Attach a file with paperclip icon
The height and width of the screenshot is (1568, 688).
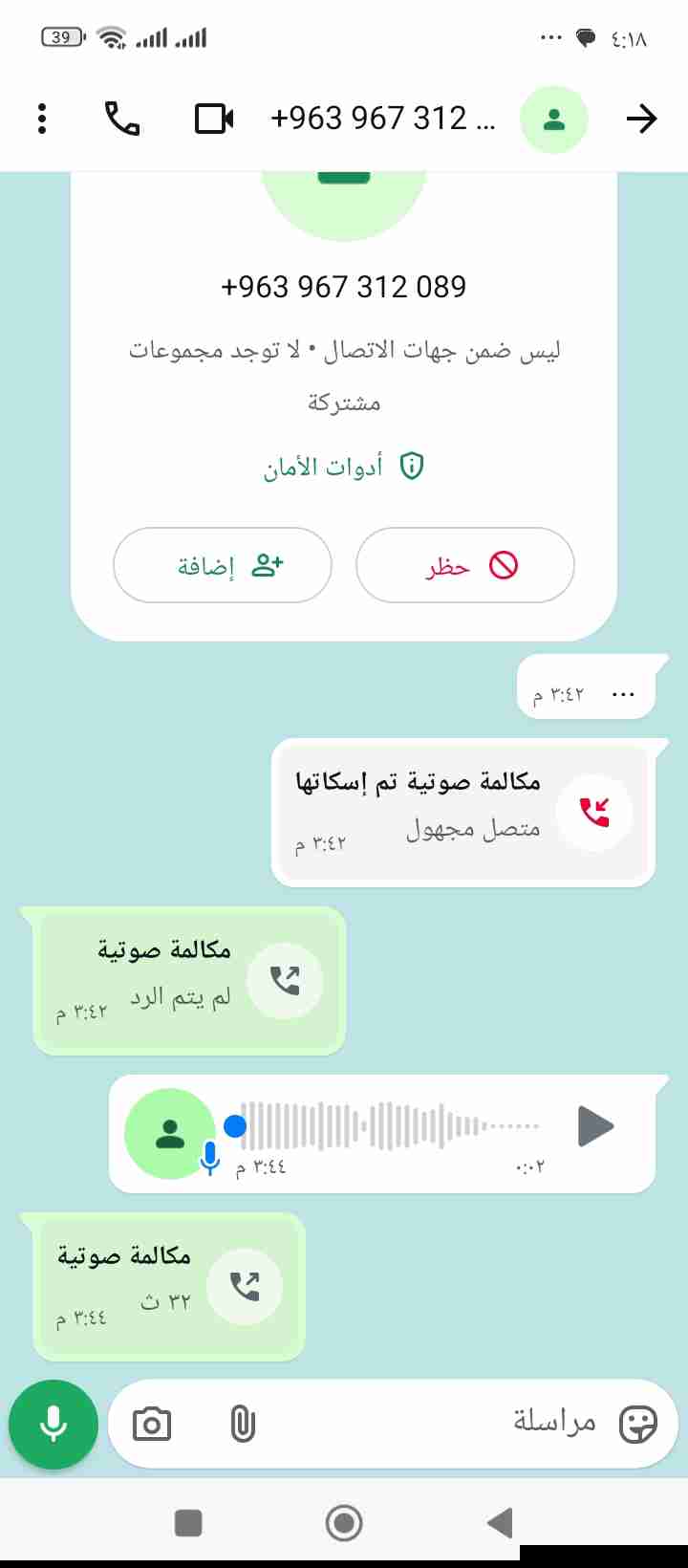tap(243, 1425)
